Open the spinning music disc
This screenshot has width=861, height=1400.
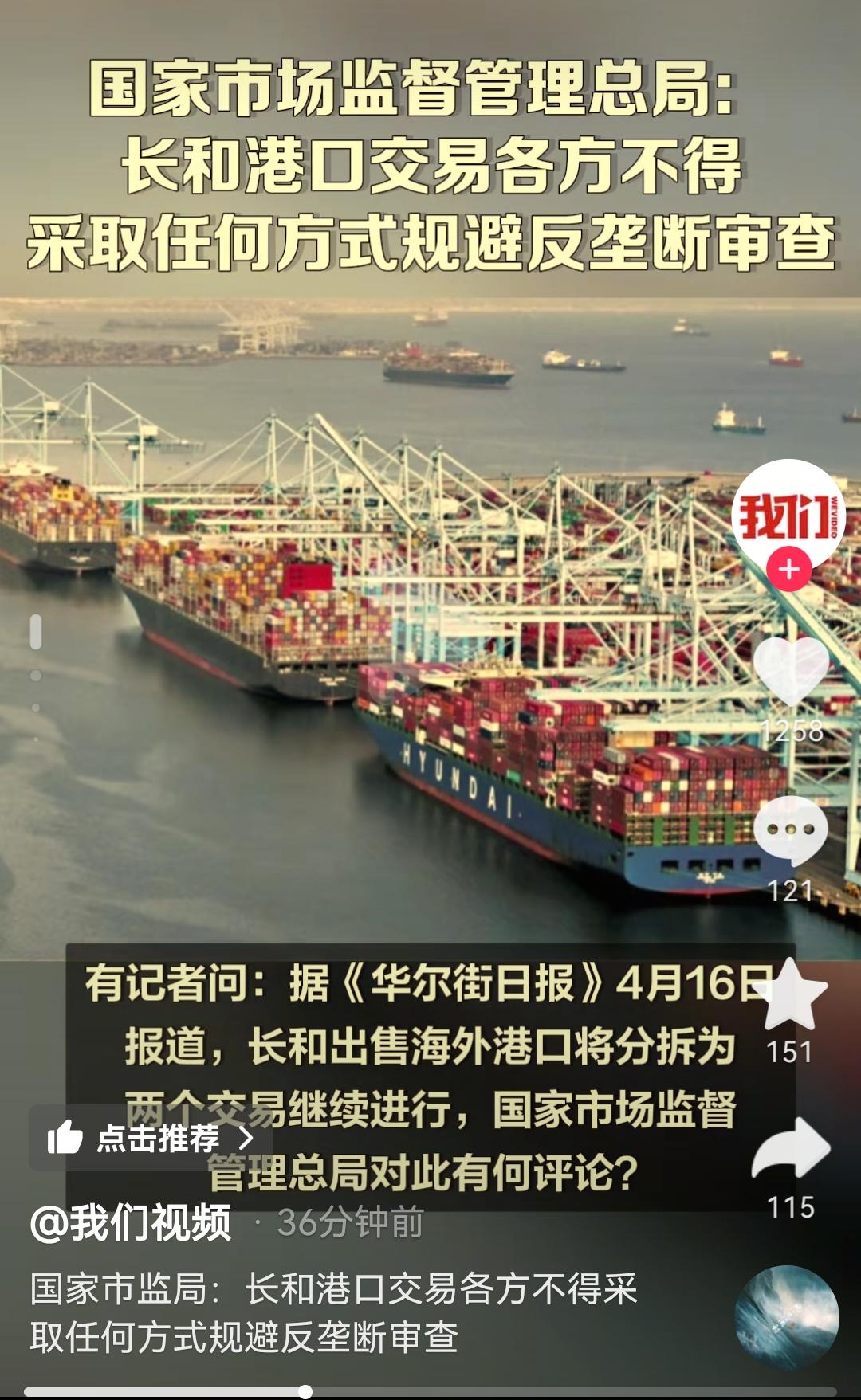point(787,1318)
